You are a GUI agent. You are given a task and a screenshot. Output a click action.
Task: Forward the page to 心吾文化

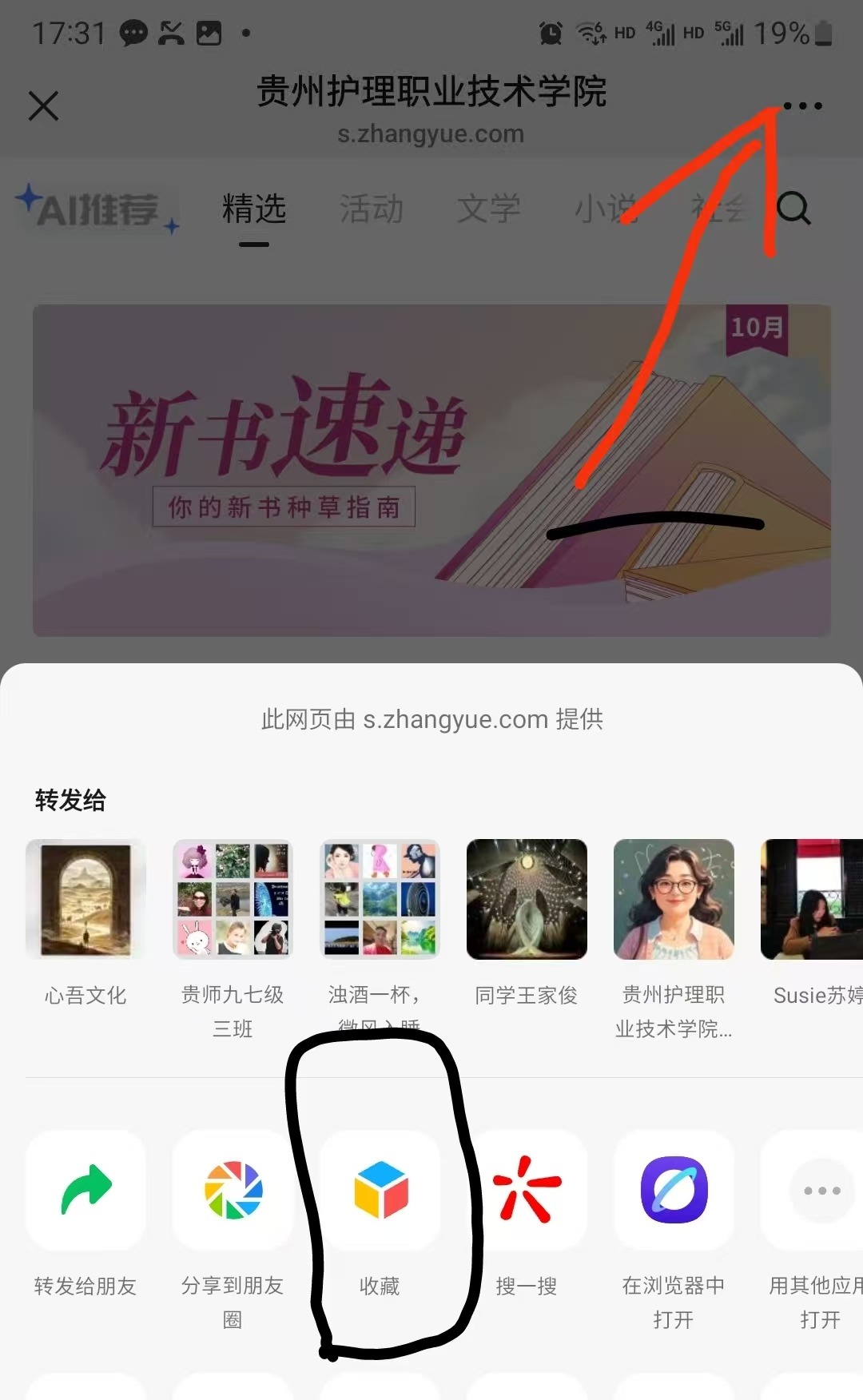point(86,900)
